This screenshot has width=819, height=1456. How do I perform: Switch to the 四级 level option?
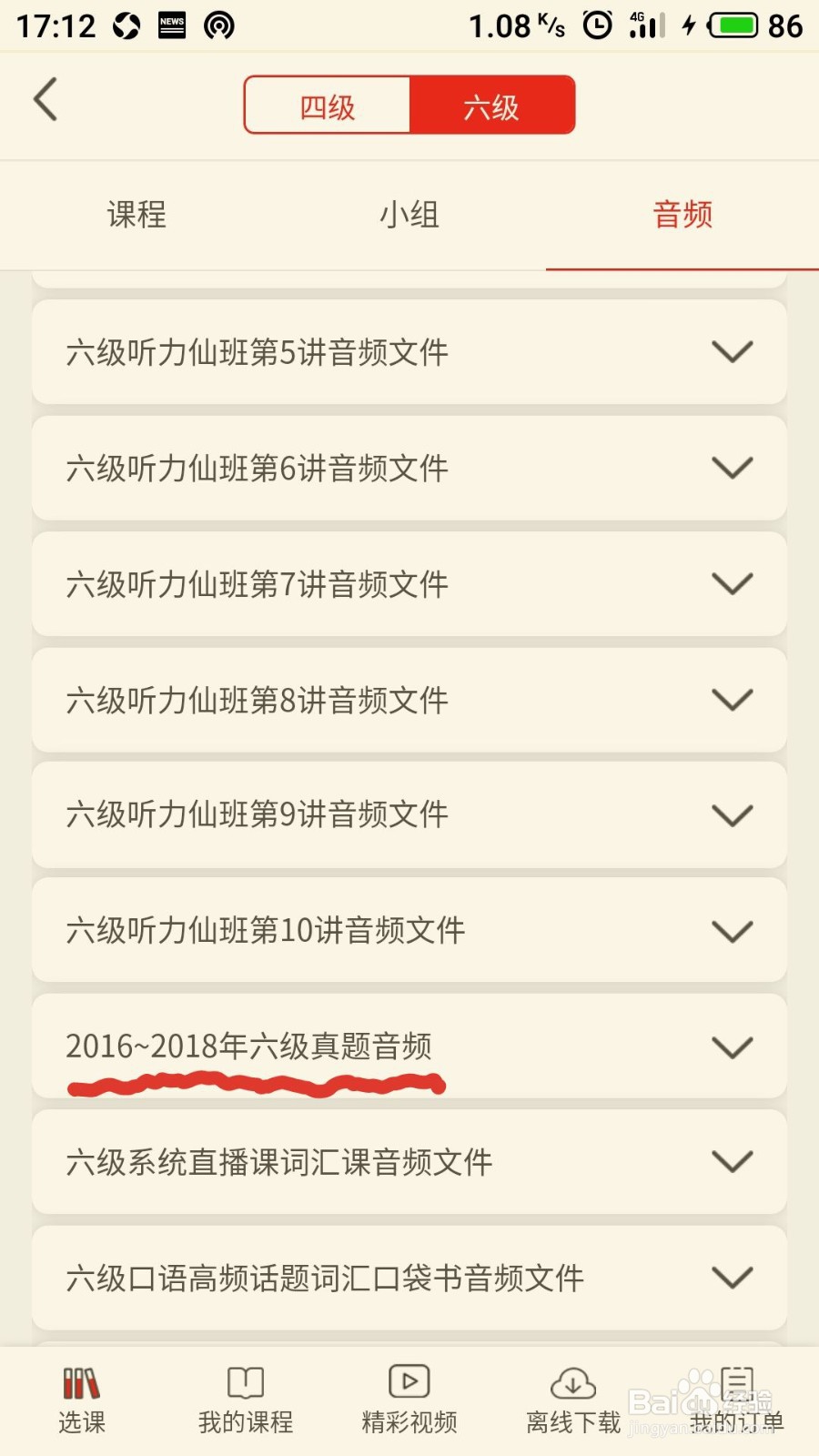point(326,105)
